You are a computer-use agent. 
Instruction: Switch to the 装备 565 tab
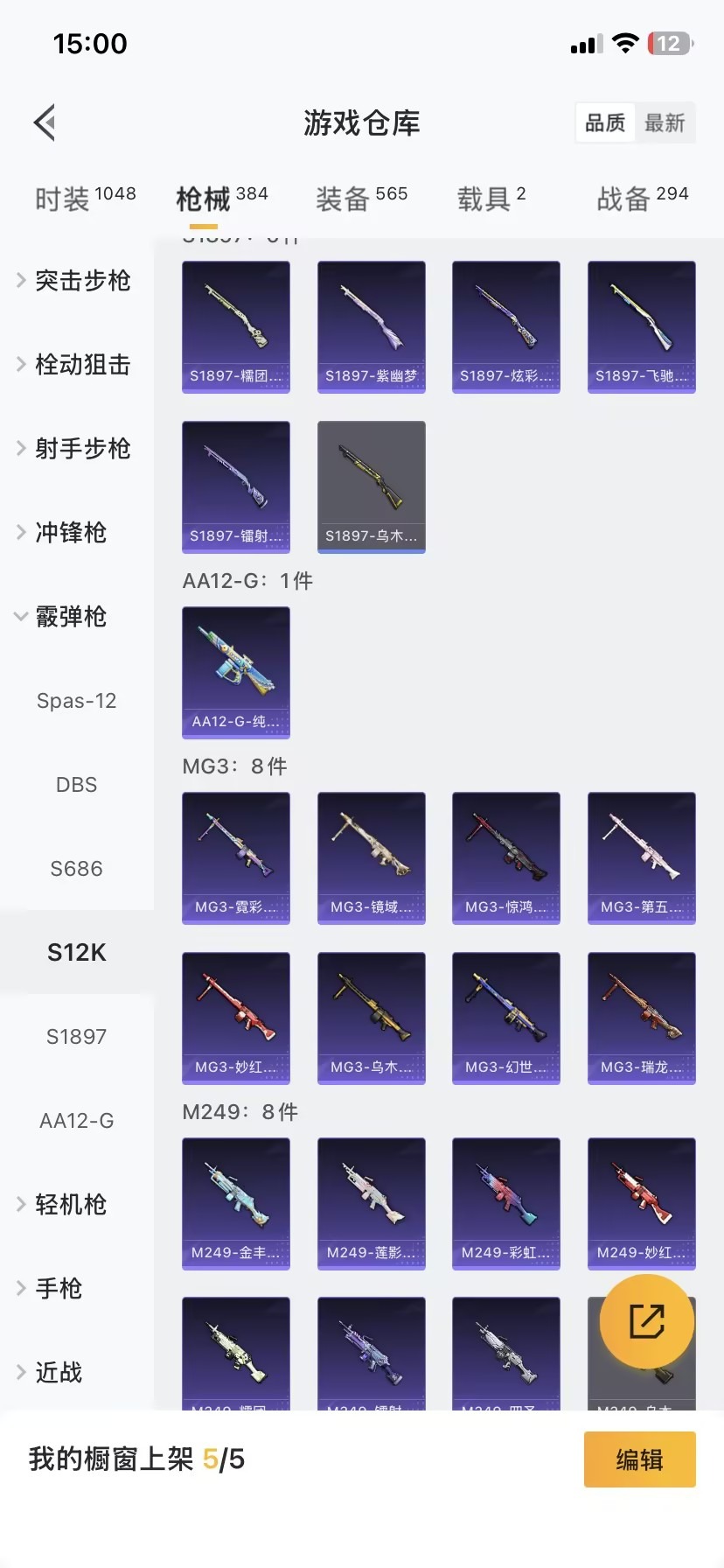(x=361, y=195)
